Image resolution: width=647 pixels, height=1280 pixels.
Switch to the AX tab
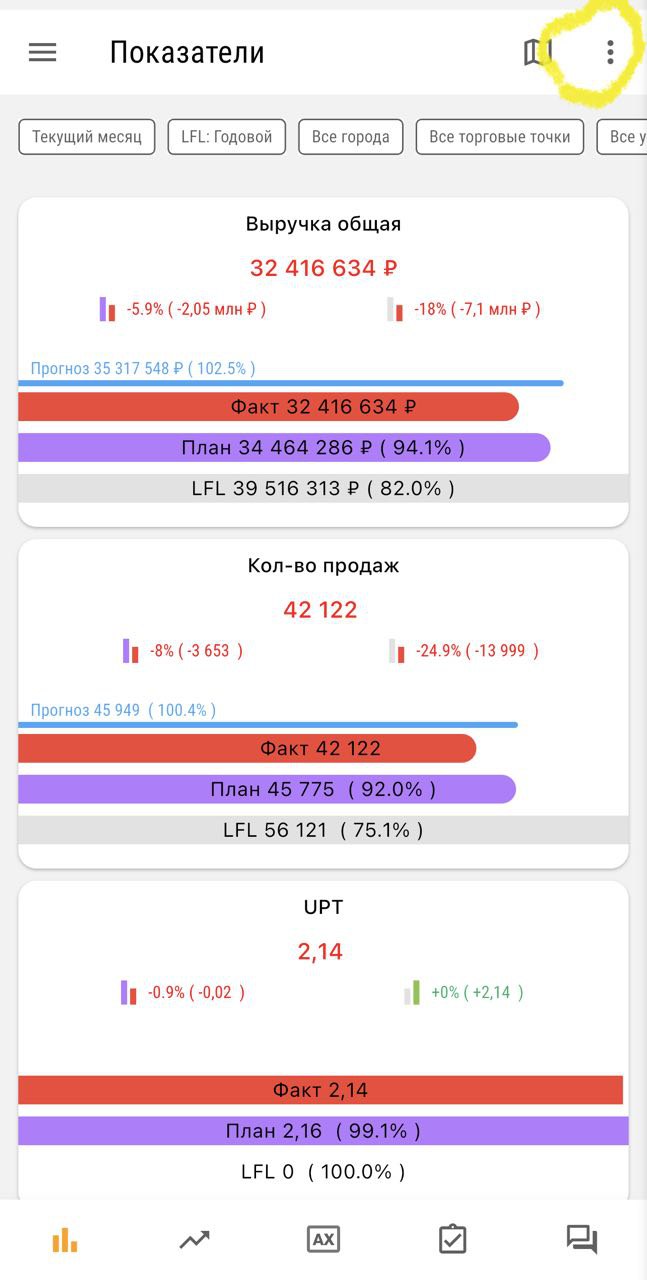[x=323, y=1240]
